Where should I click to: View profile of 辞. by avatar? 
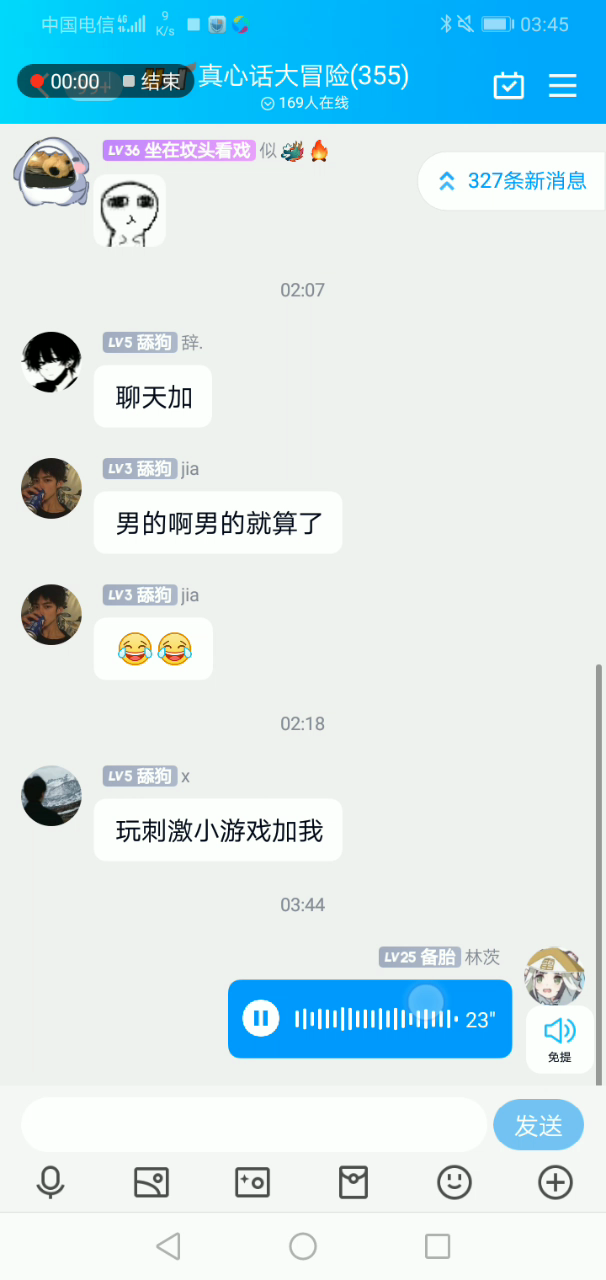(51, 362)
